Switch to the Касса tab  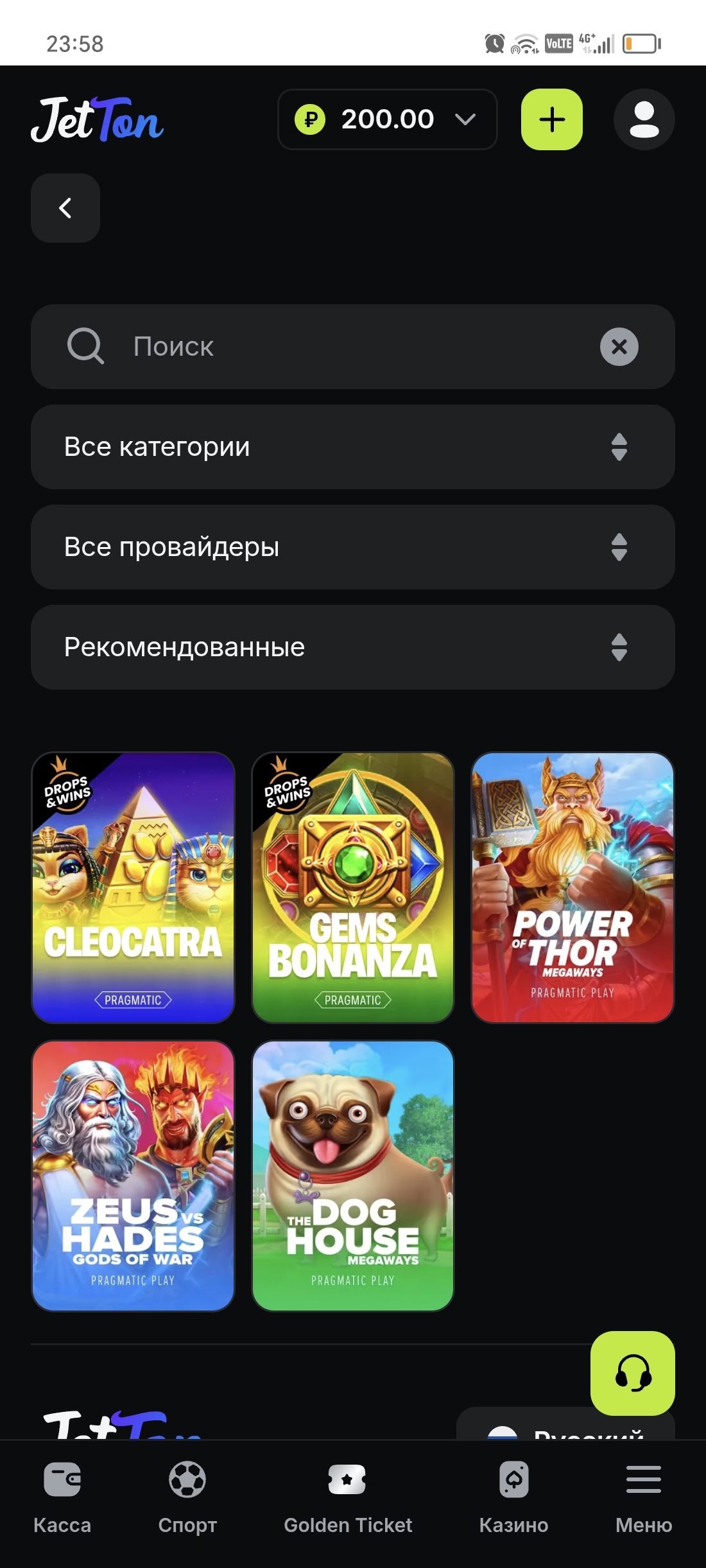coord(62,1497)
